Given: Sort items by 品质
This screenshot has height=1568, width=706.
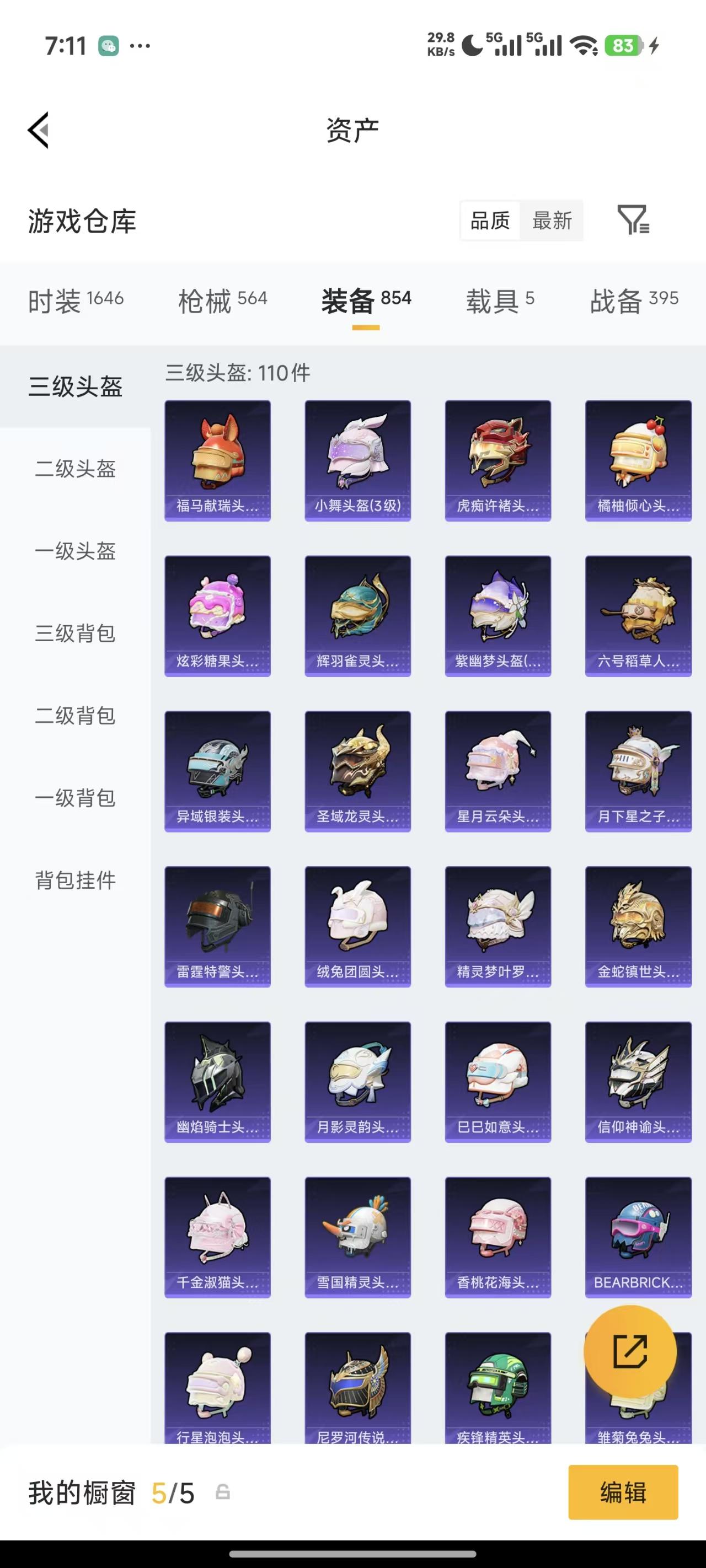Looking at the screenshot, I should coord(490,221).
